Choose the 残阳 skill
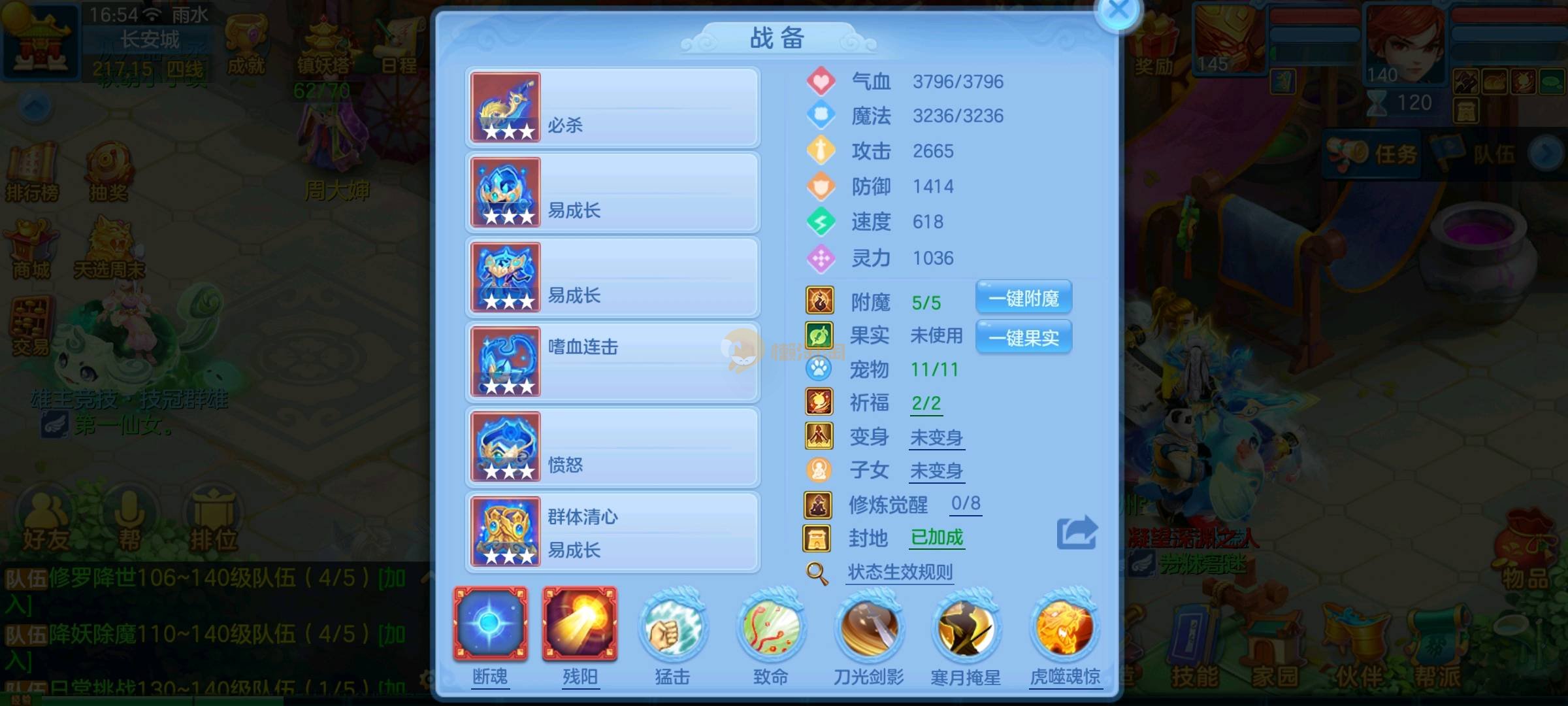The width and height of the screenshot is (1568, 706). [580, 624]
